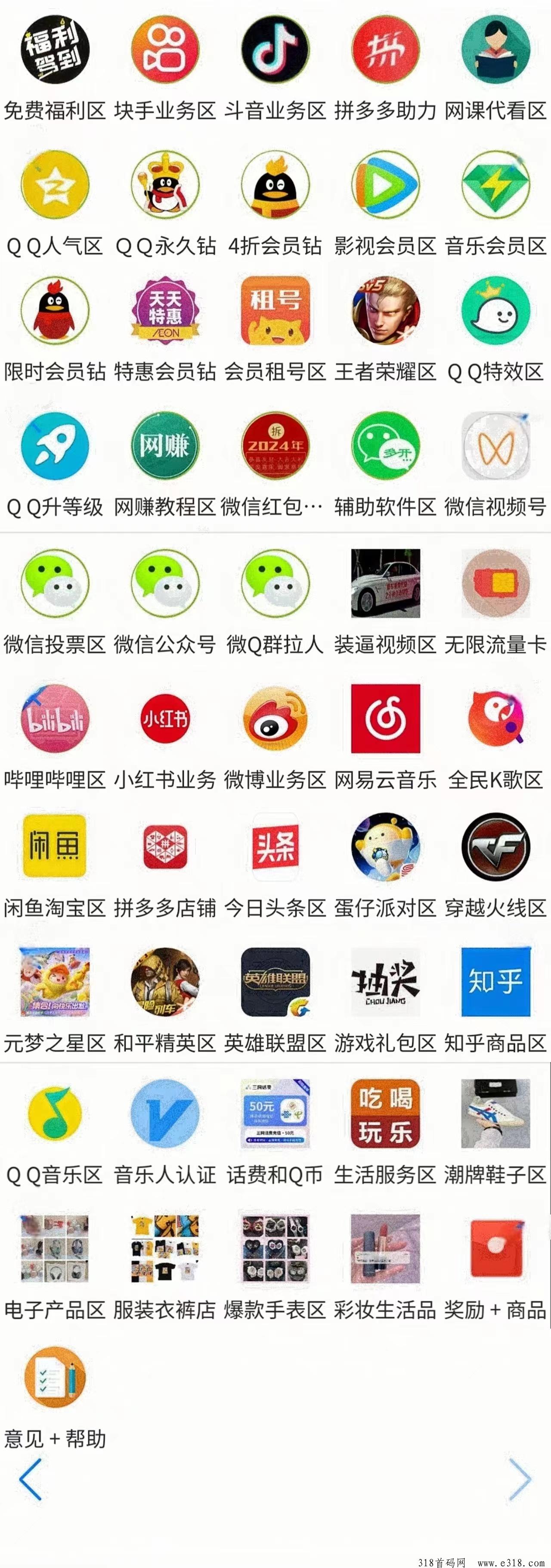Select 音乐会员区
Viewport: 551px width, 1568px height.
pos(495,185)
